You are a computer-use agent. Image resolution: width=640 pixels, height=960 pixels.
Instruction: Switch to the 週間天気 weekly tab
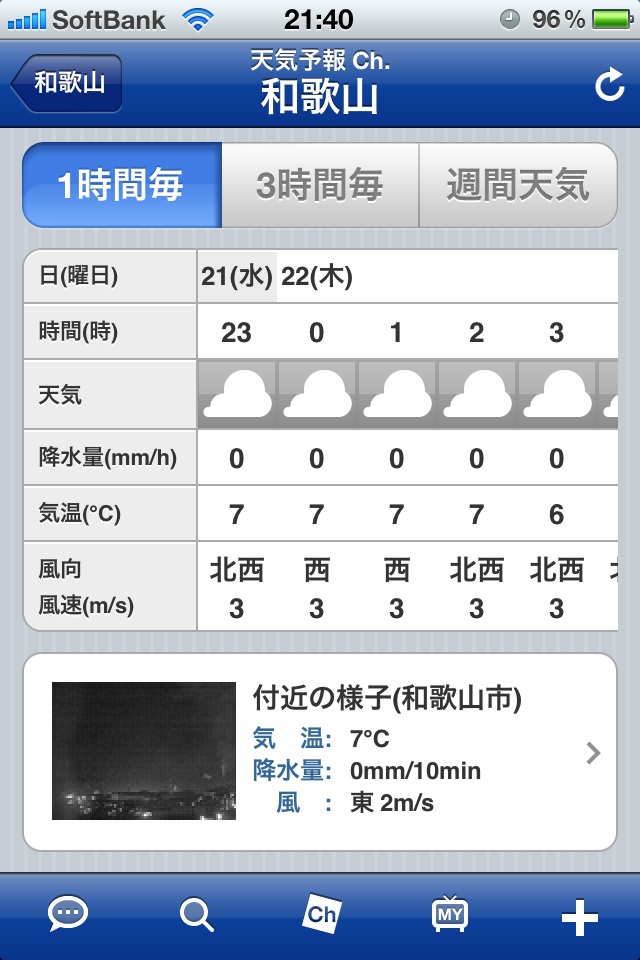(x=517, y=186)
